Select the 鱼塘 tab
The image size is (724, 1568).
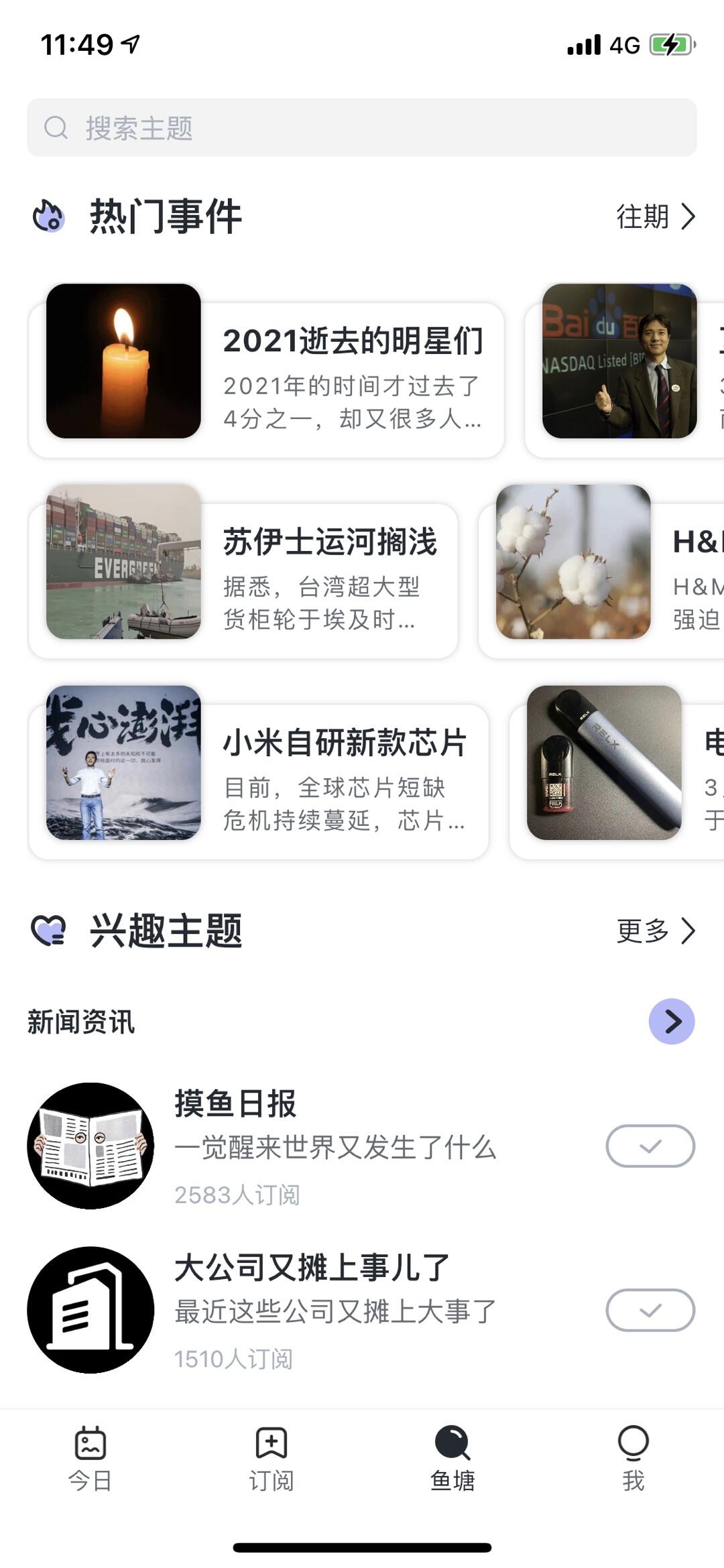coord(452,1458)
